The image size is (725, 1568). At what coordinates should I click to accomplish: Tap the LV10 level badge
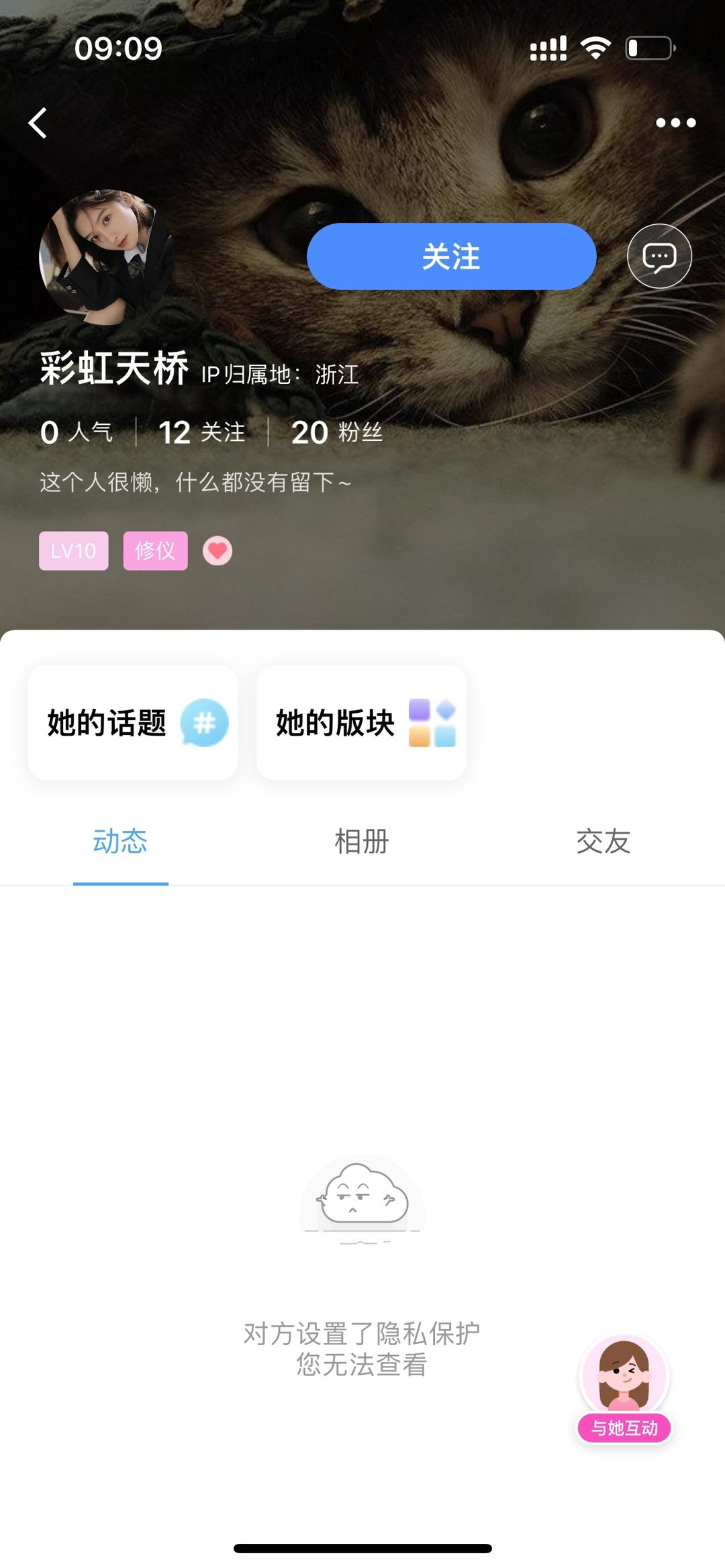click(x=73, y=551)
